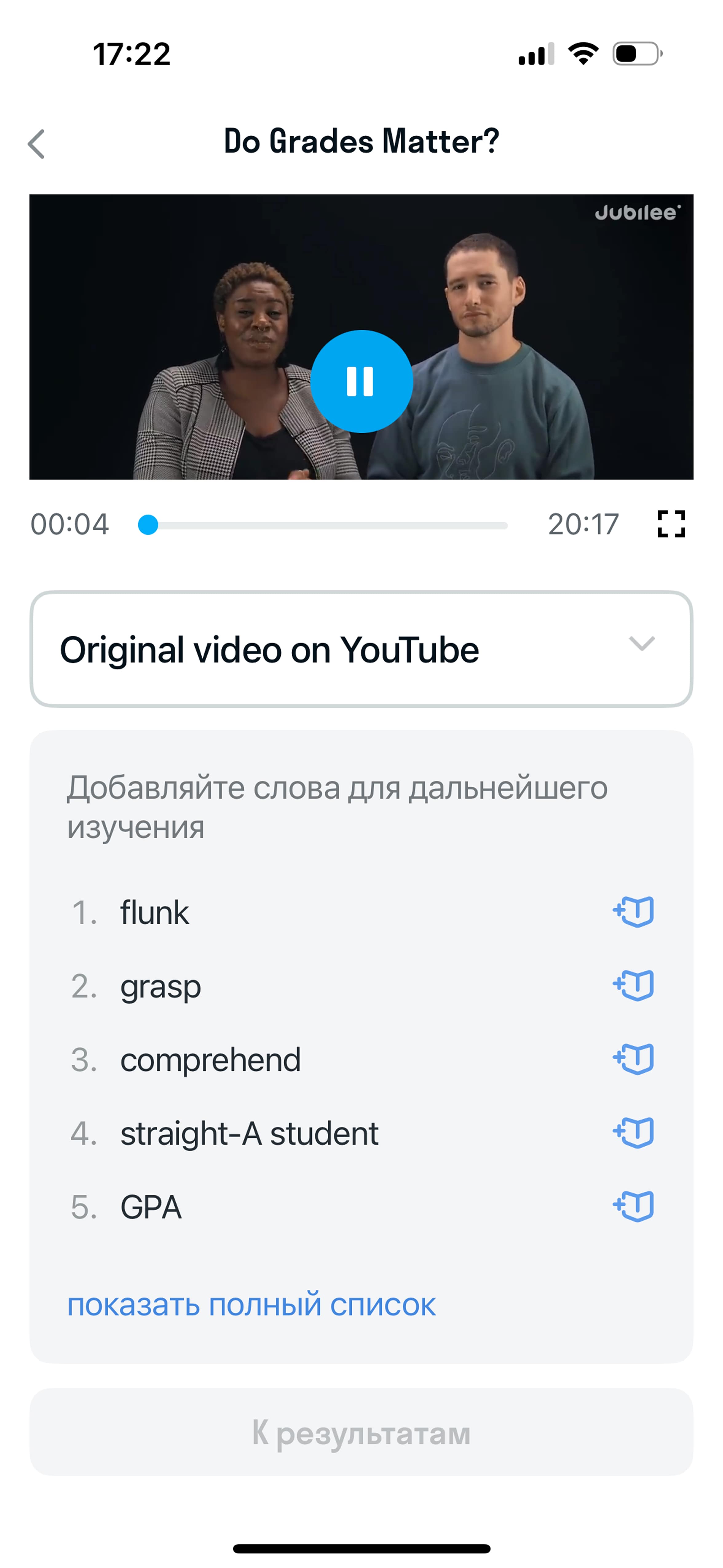The height and width of the screenshot is (1568, 723).
Task: Enter fullscreen video mode
Action: (671, 524)
